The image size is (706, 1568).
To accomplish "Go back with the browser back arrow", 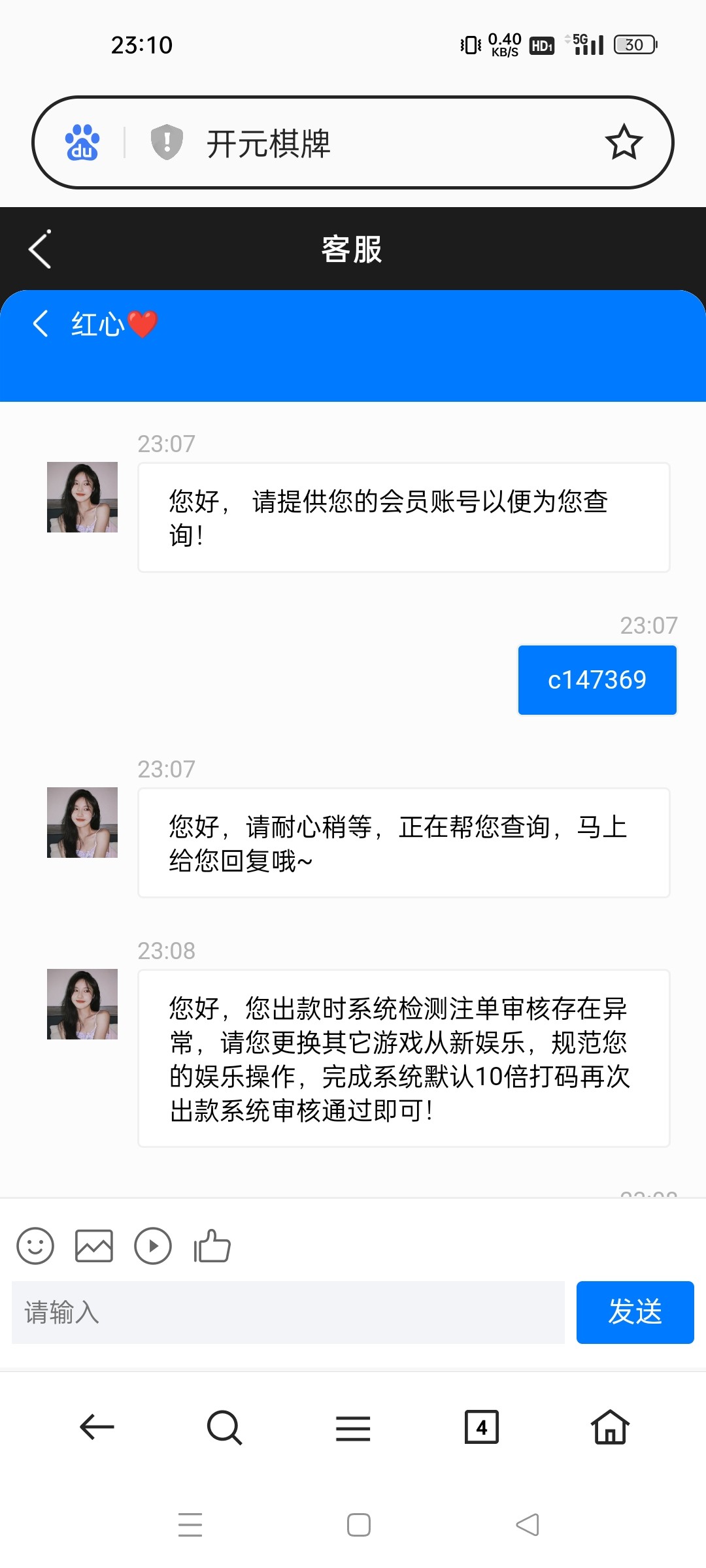I will coord(97,1427).
